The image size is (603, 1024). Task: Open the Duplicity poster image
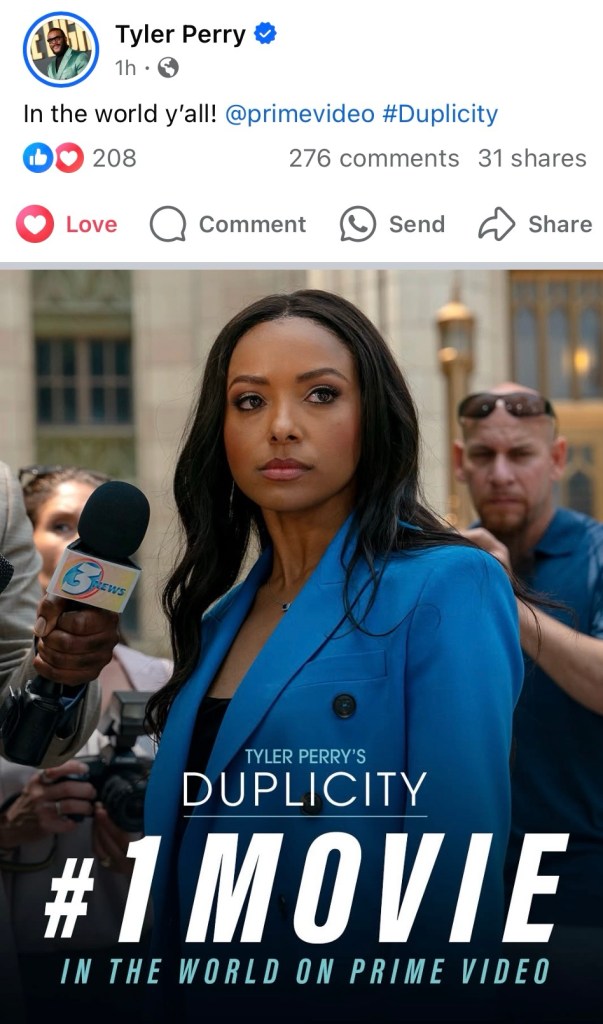[x=301, y=640]
